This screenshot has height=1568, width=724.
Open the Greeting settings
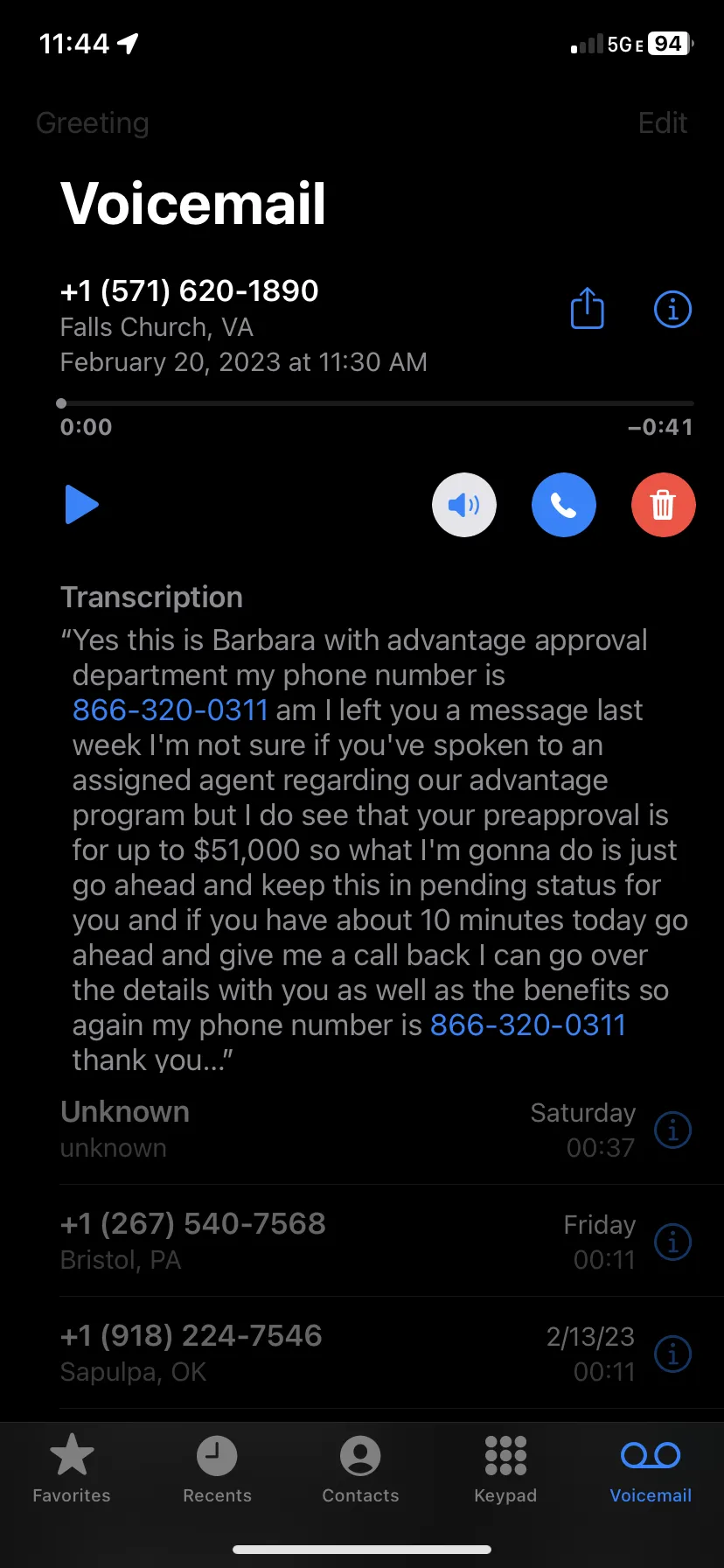pyautogui.click(x=92, y=122)
